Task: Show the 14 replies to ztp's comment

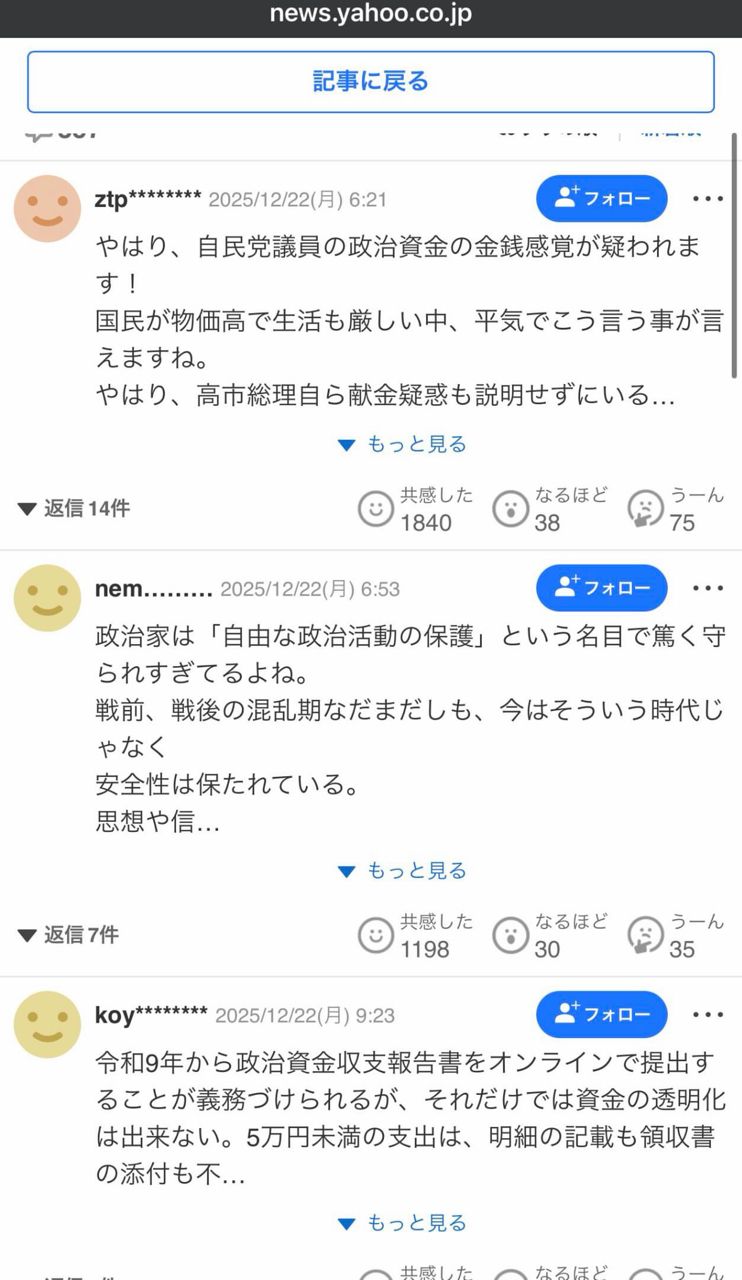Action: click(74, 508)
